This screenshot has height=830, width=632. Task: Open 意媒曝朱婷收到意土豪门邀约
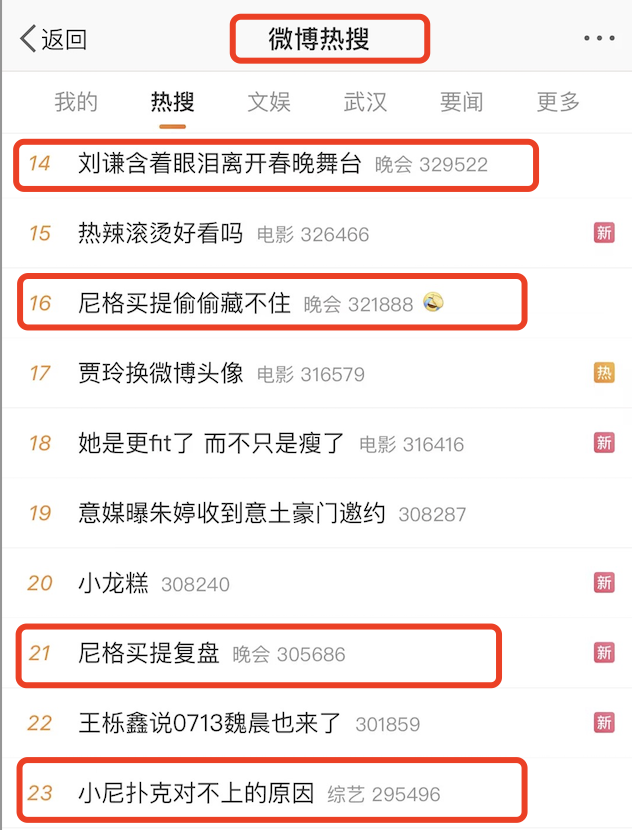(x=232, y=513)
